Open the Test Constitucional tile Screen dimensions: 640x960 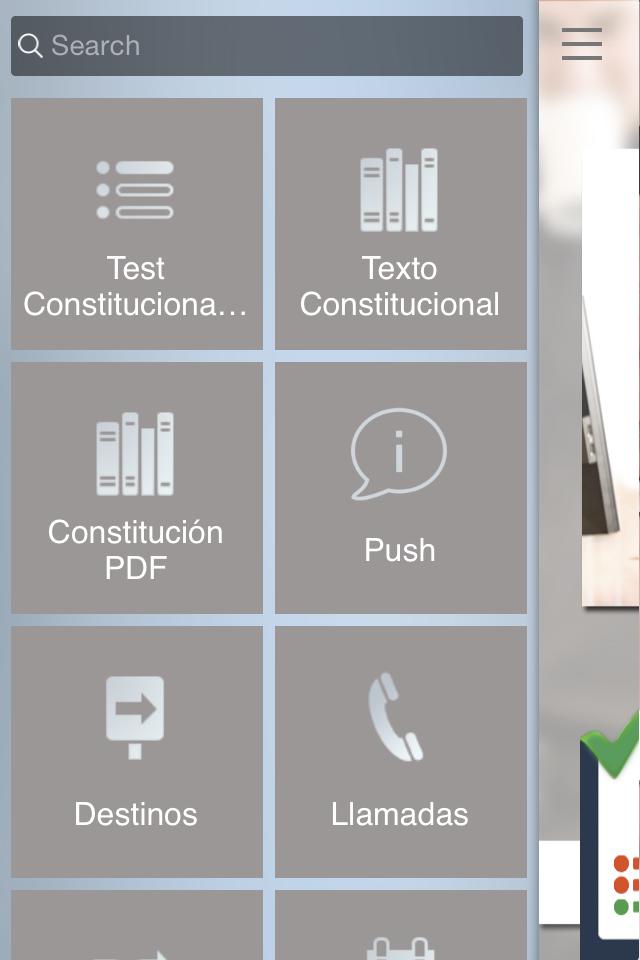click(x=137, y=224)
